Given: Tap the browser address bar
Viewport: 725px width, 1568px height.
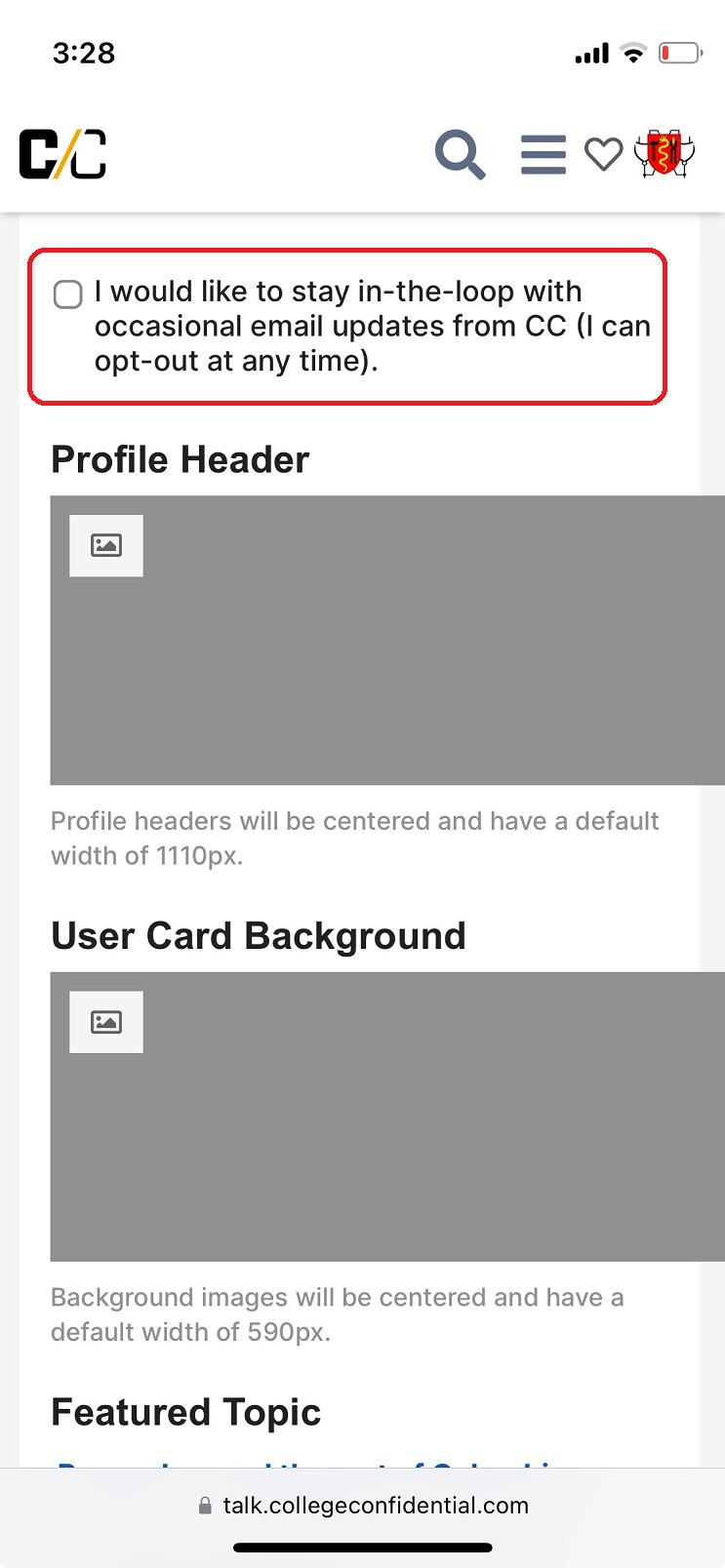Looking at the screenshot, I should [x=363, y=1506].
